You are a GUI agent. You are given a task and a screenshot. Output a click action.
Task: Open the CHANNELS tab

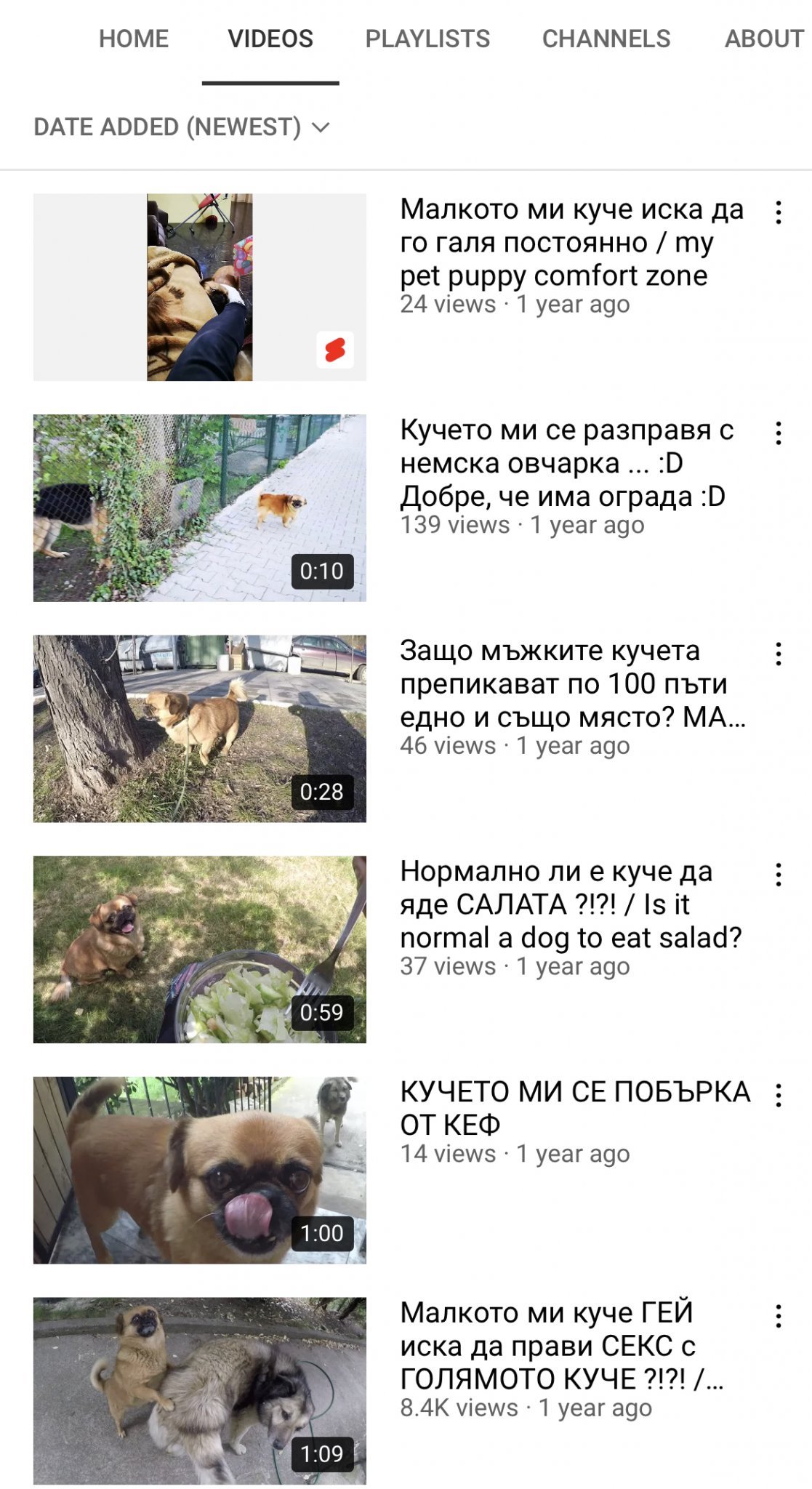point(606,39)
